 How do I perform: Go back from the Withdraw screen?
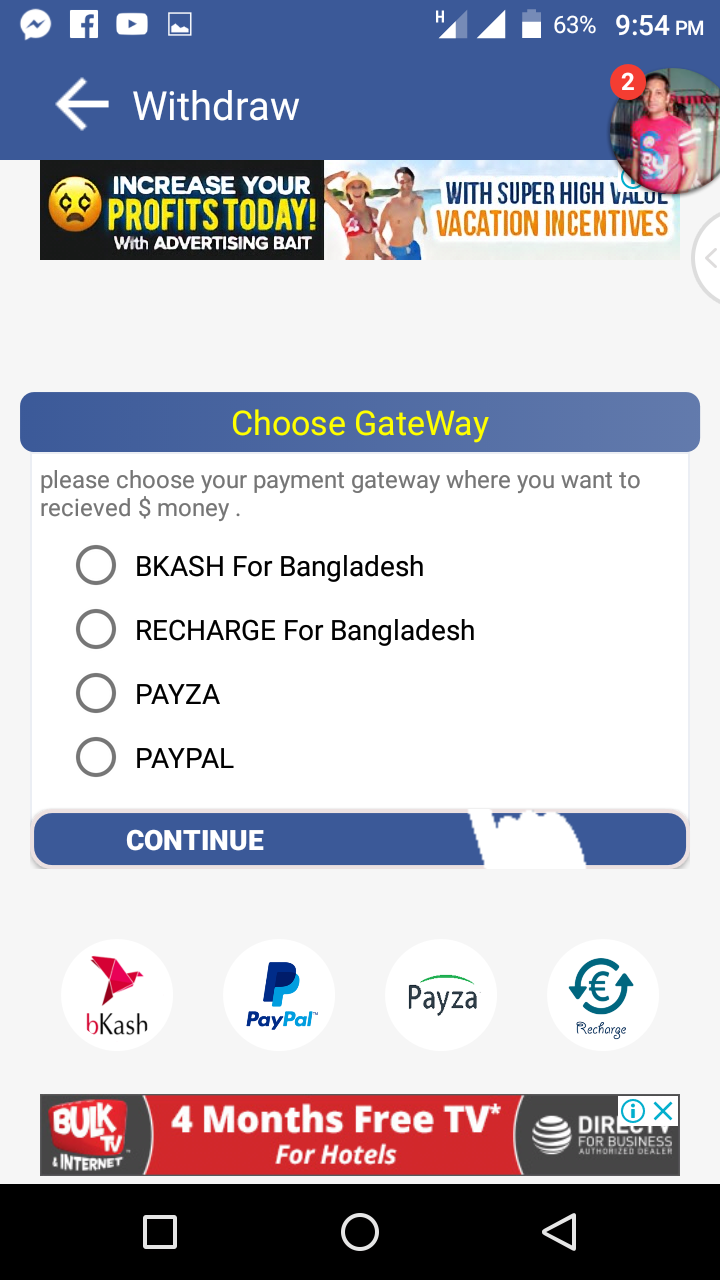81,105
